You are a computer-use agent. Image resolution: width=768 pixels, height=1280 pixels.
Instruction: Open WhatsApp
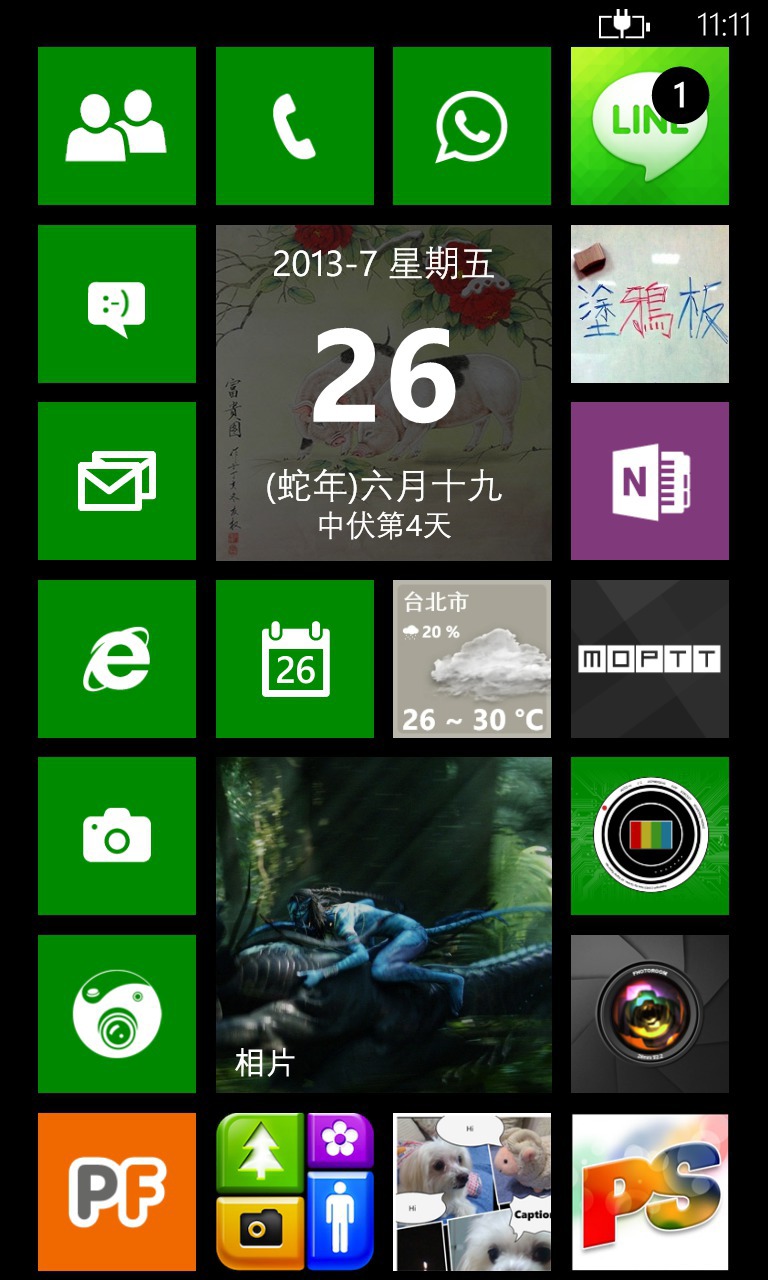[x=472, y=126]
